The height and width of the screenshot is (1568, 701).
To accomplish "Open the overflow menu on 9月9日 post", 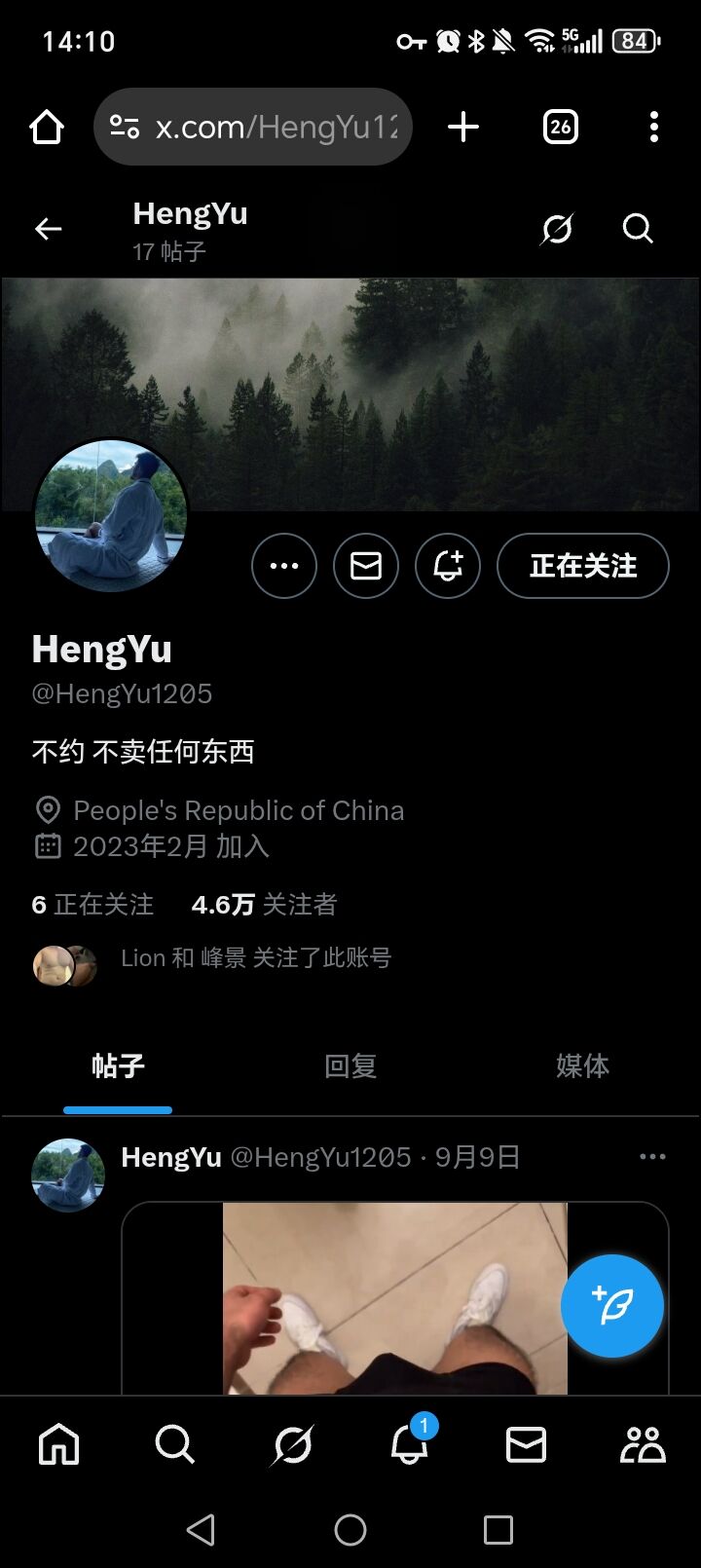I will [x=652, y=1157].
